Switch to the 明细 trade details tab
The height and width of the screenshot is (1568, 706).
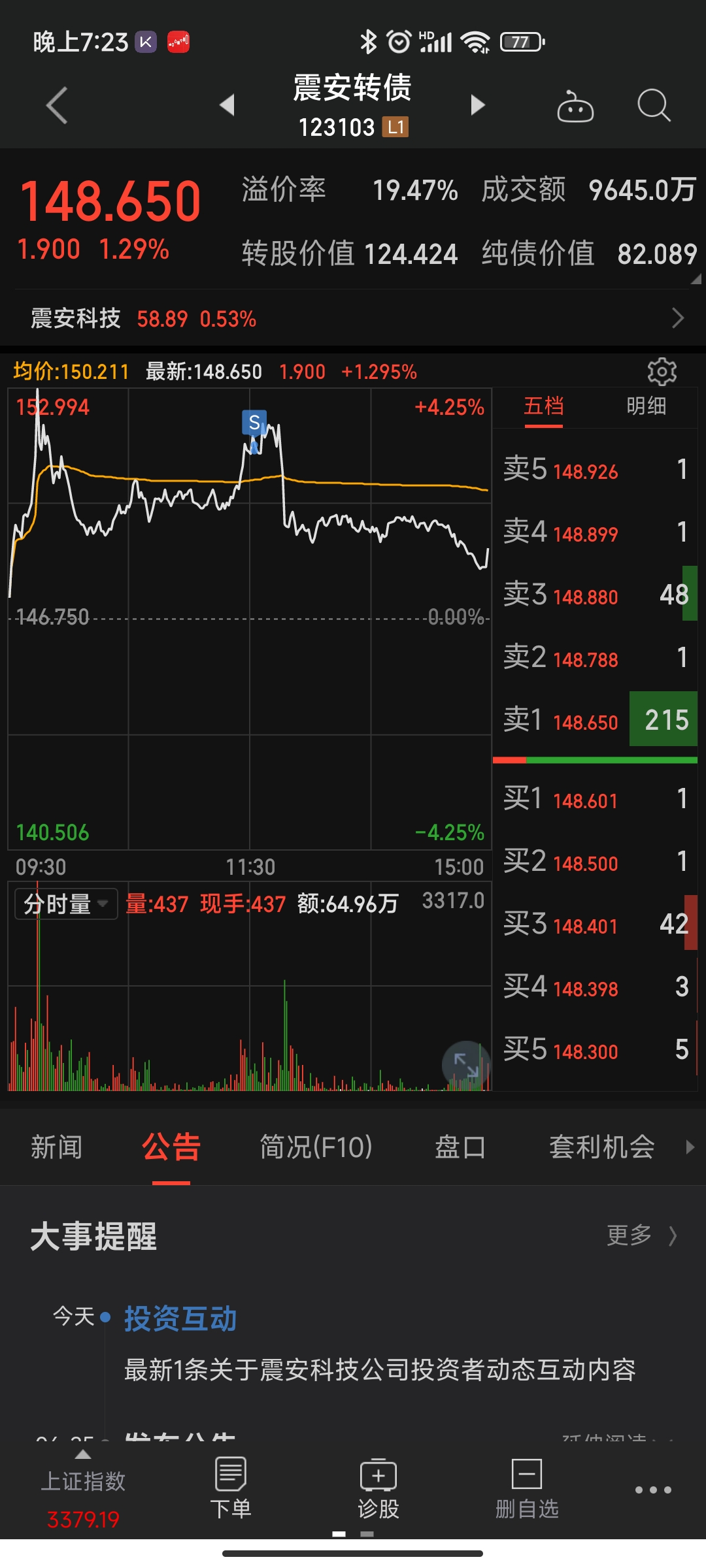(646, 407)
